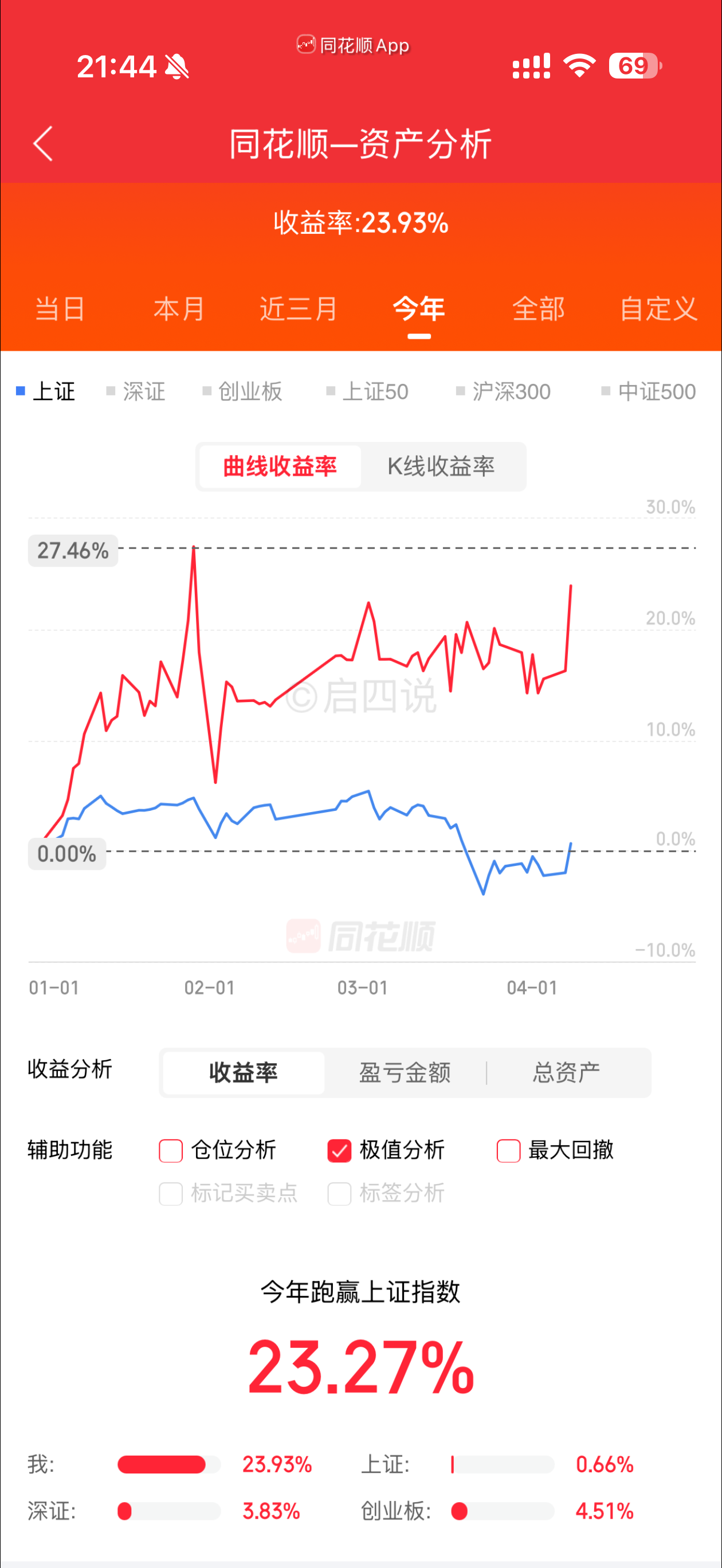Compare with 沪深300 index
The width and height of the screenshot is (722, 1568).
[x=504, y=391]
